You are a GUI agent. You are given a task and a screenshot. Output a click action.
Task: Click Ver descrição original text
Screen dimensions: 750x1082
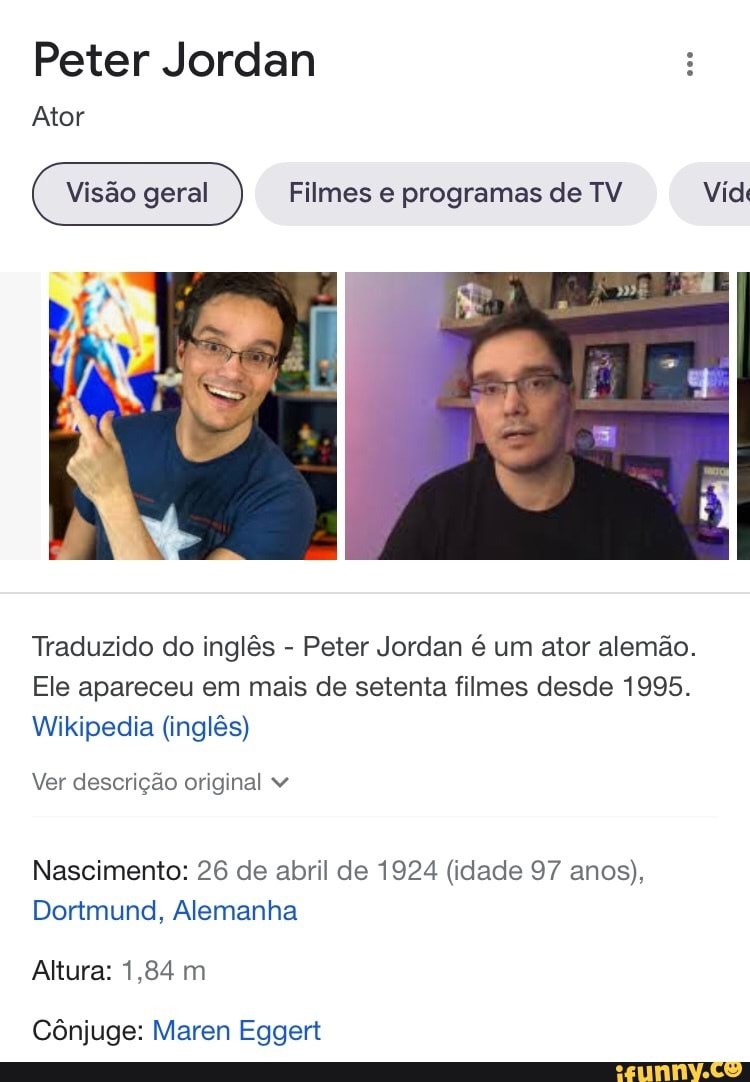tap(148, 782)
